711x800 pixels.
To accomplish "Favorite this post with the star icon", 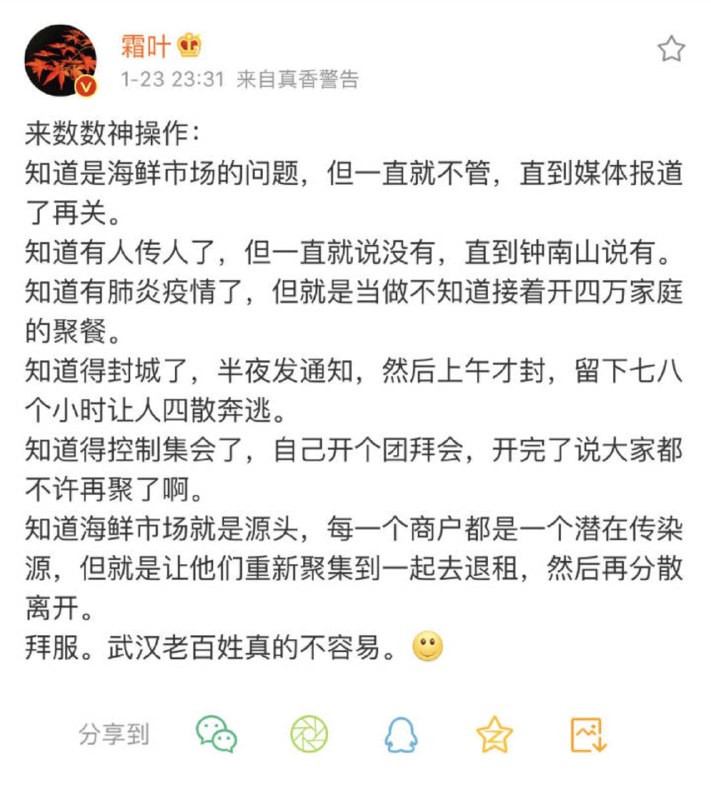I will 671,49.
